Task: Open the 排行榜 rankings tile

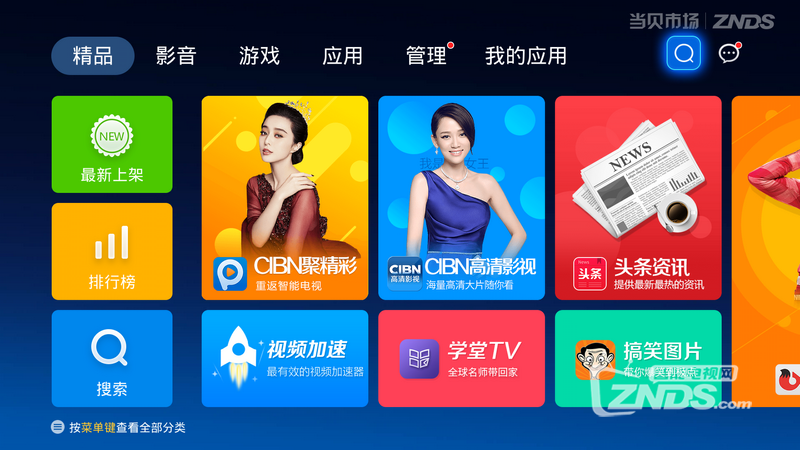Action: coord(112,251)
